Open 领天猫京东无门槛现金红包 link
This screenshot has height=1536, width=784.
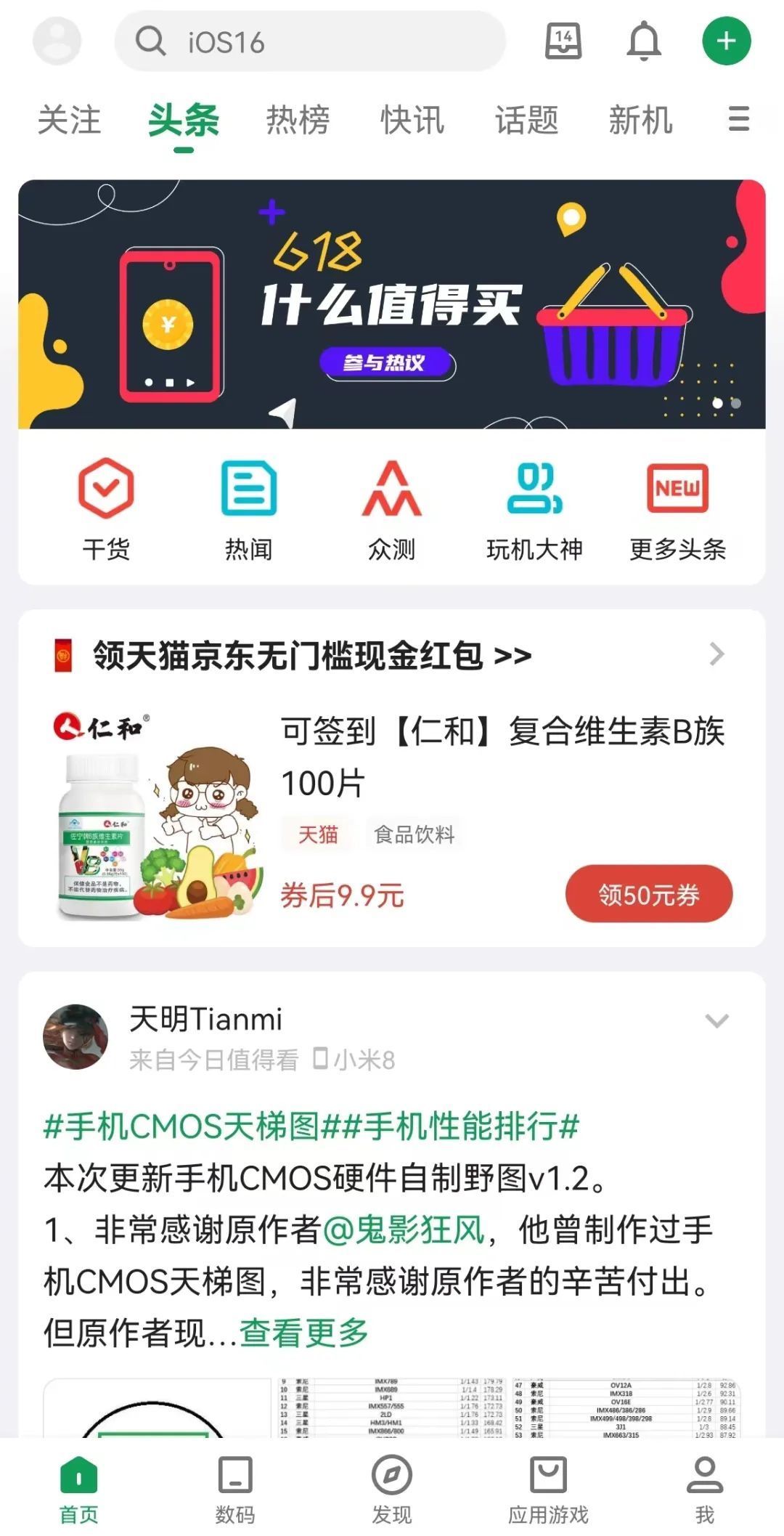(x=312, y=655)
